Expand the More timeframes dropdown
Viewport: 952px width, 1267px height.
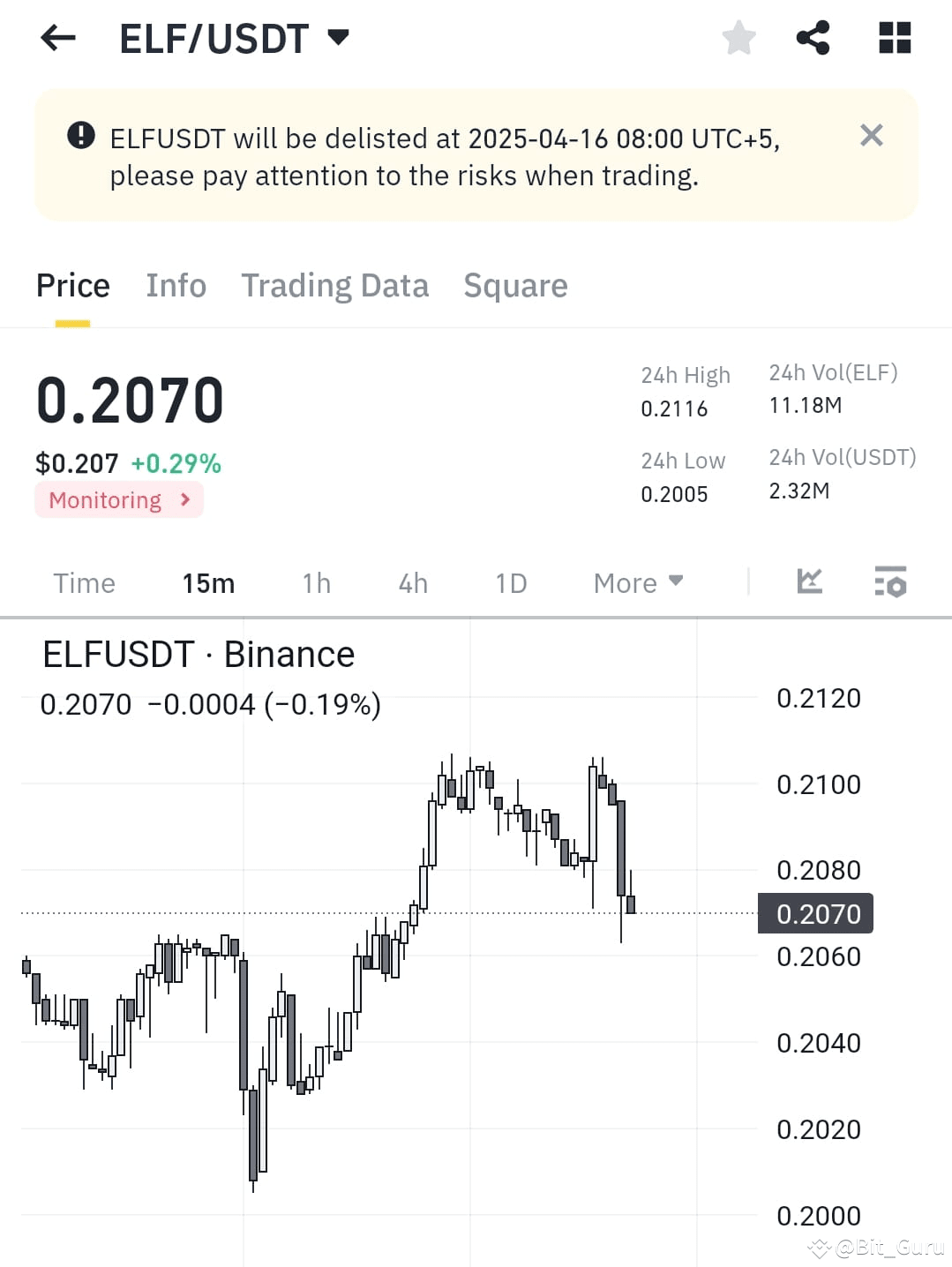coord(637,581)
